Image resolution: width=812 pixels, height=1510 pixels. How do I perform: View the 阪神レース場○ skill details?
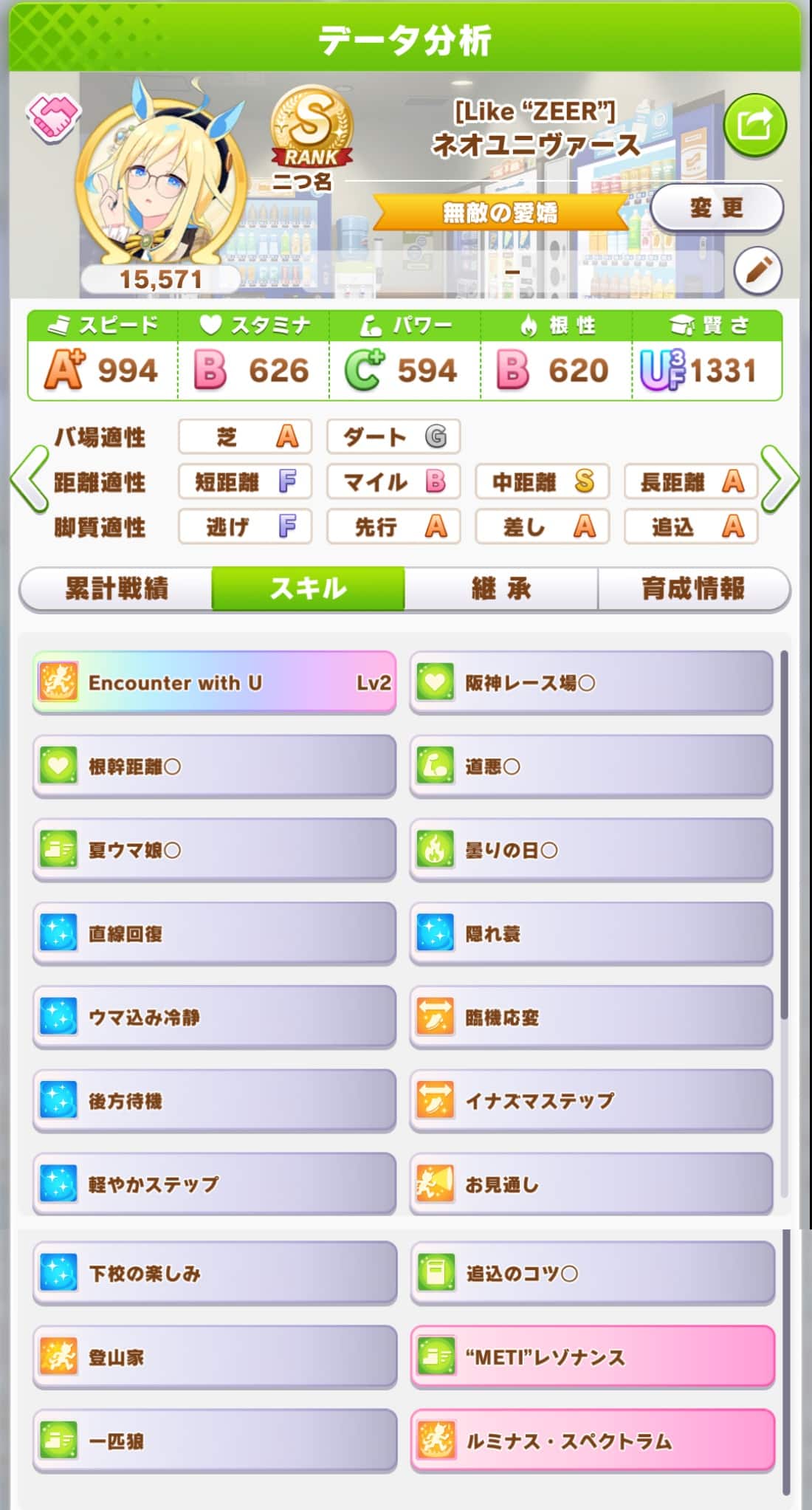tap(591, 682)
